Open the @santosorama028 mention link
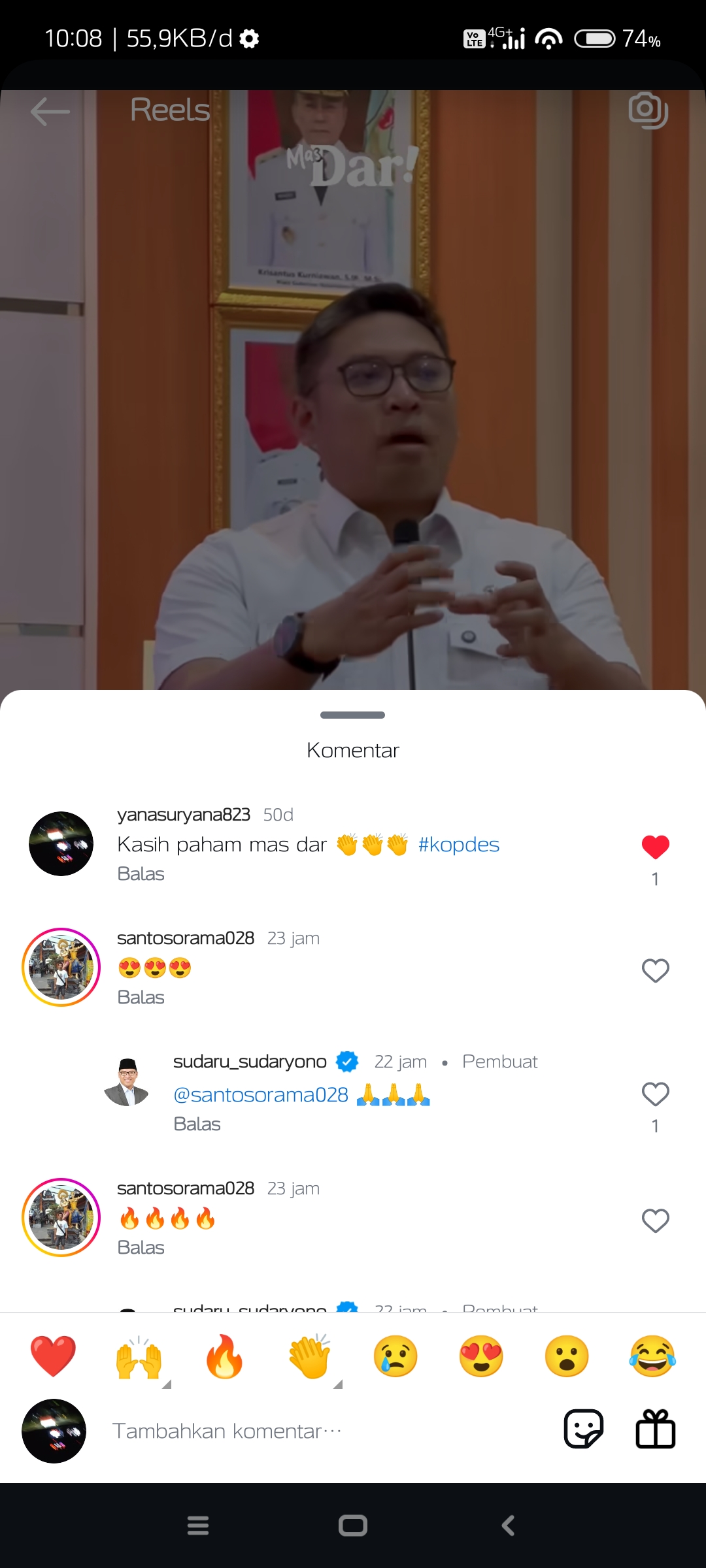706x1568 pixels. coord(261,1094)
